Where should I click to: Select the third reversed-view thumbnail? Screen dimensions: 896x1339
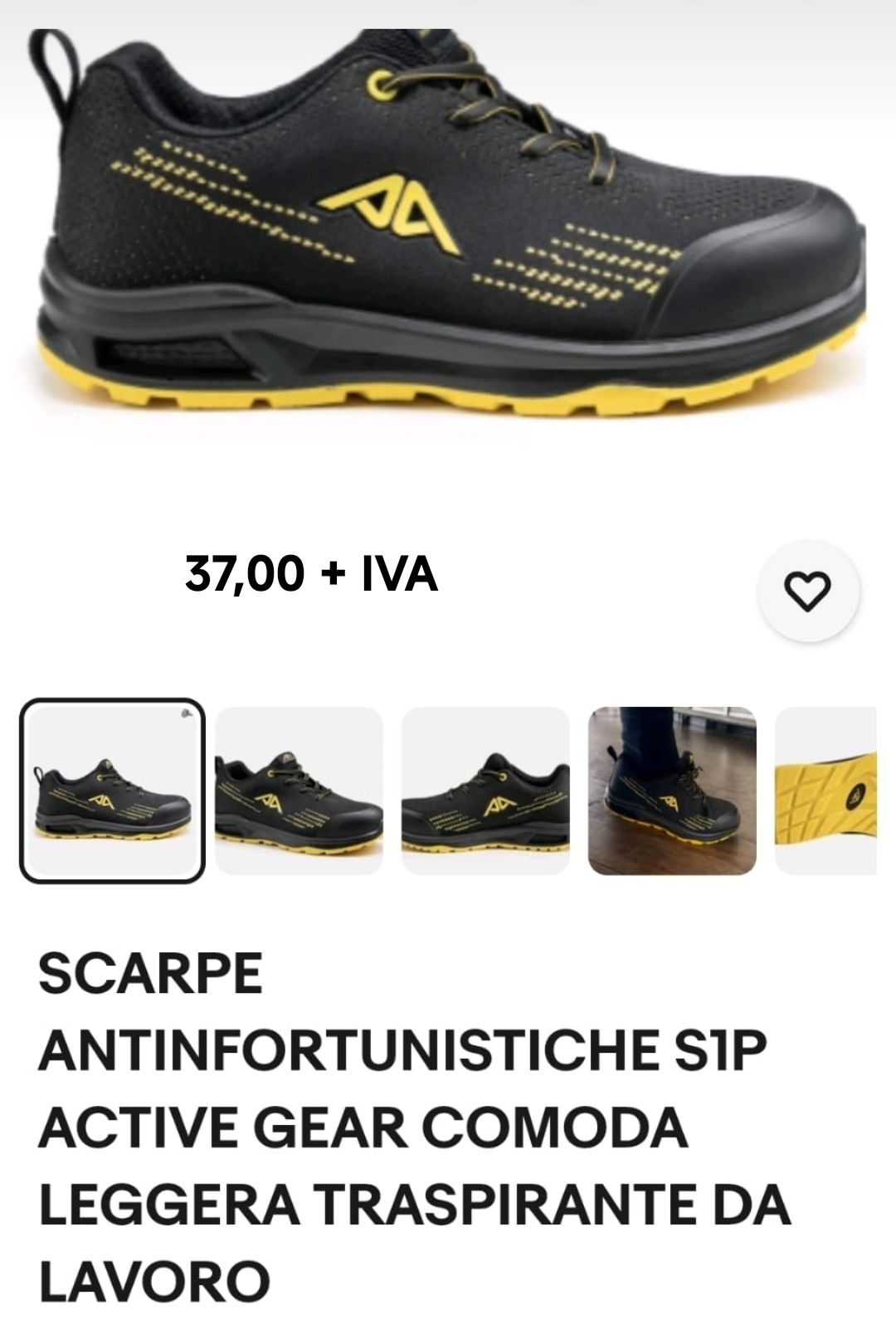(485, 791)
